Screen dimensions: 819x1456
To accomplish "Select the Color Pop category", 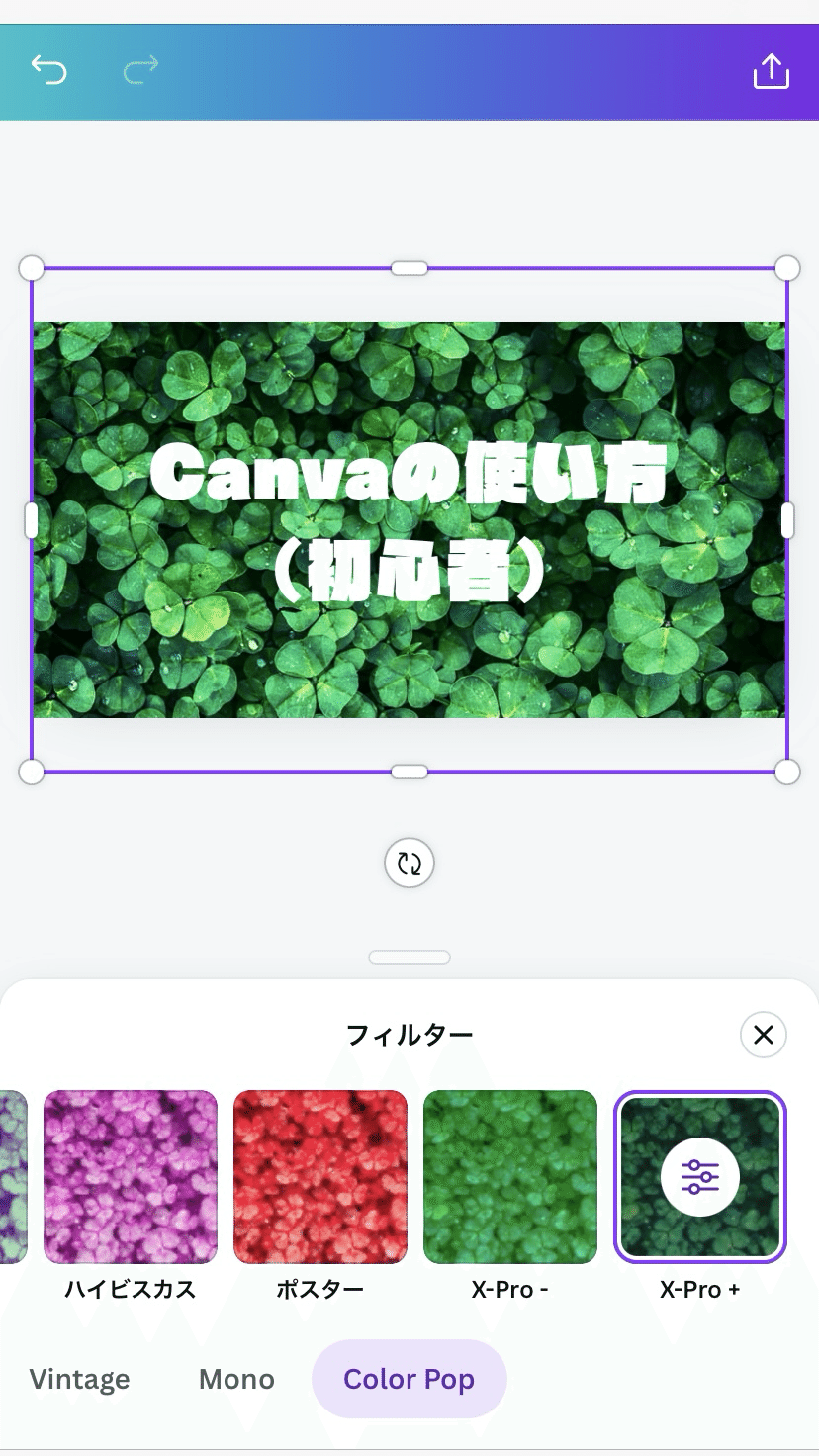I will point(409,1379).
